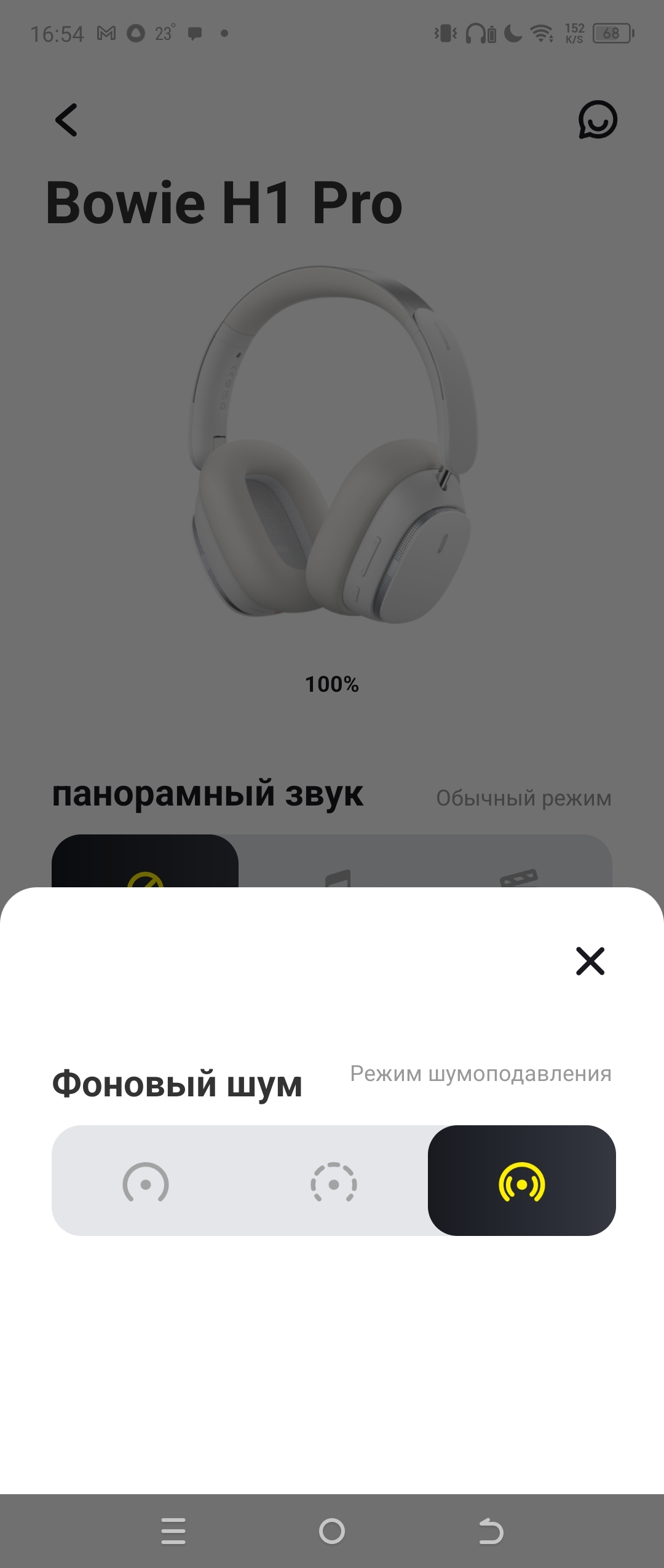Viewport: 664px width, 1568px height.
Task: Close the Фоновый шум bottom sheet
Action: [x=590, y=961]
